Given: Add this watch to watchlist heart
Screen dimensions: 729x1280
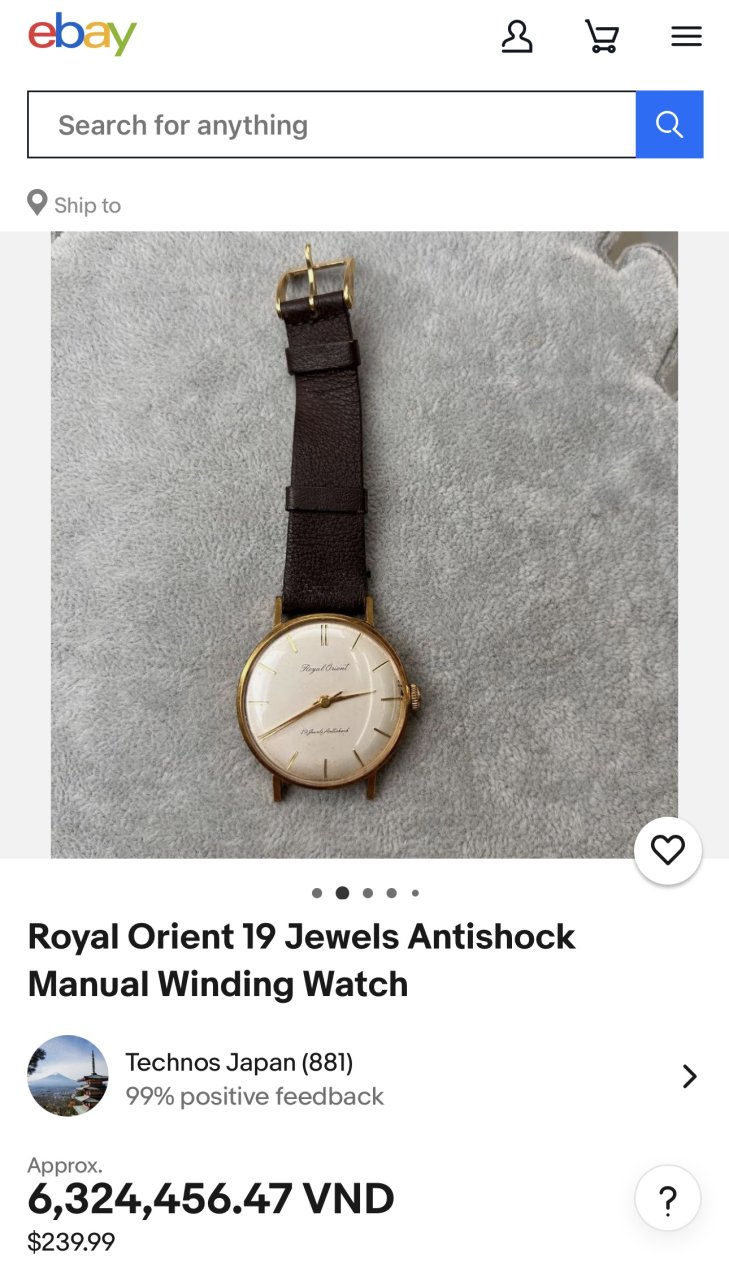Looking at the screenshot, I should [x=667, y=850].
